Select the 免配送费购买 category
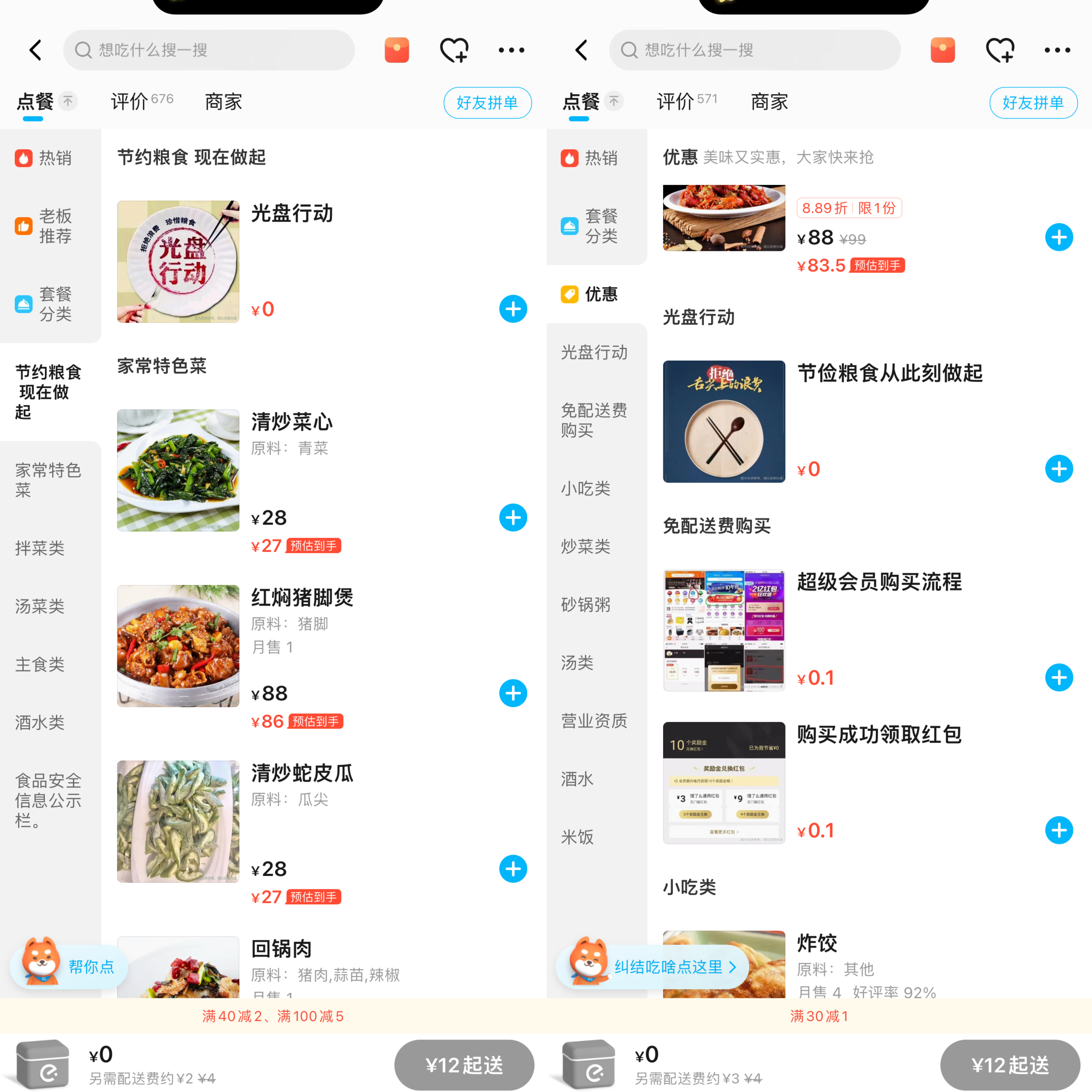The width and height of the screenshot is (1092, 1092). point(593,420)
